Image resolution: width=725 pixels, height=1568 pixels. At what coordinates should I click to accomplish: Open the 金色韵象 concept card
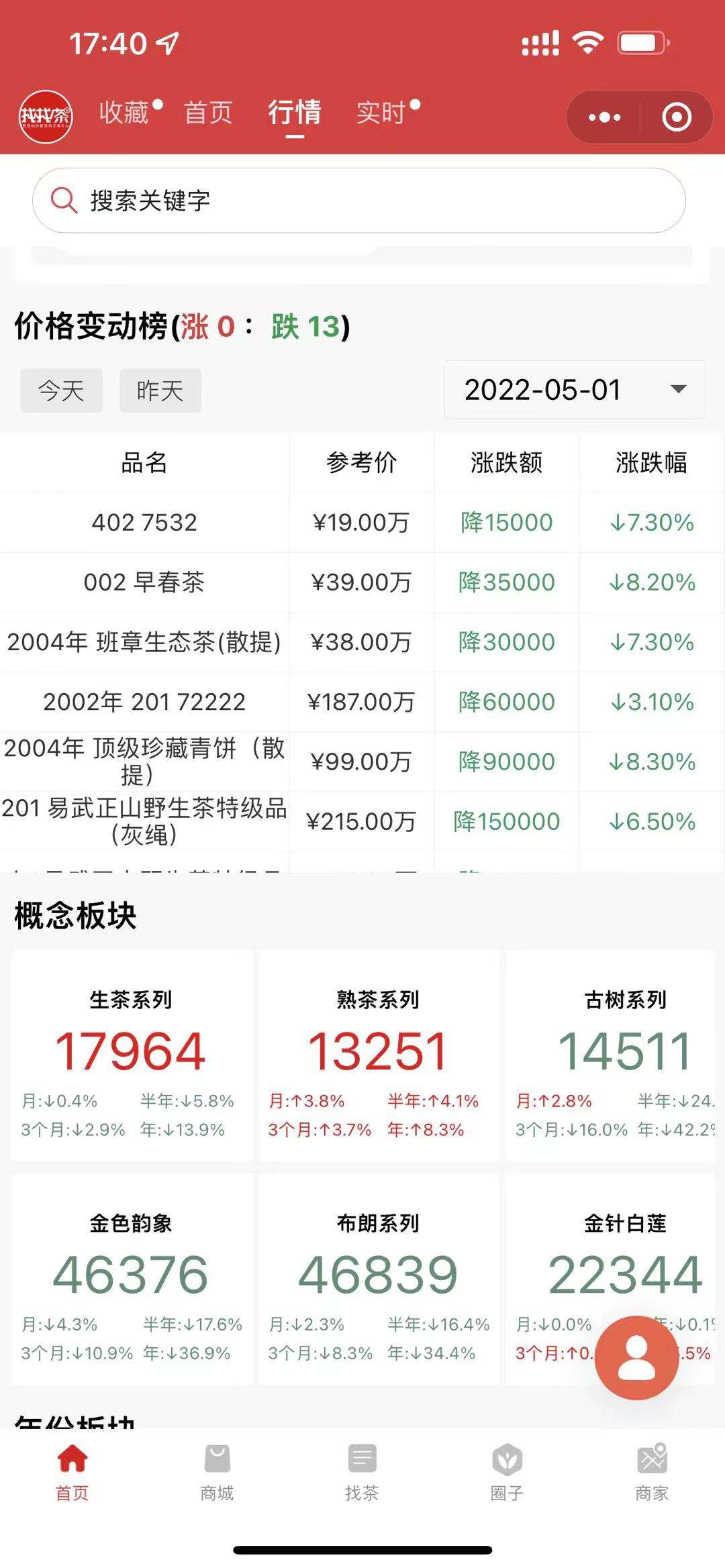(132, 1279)
